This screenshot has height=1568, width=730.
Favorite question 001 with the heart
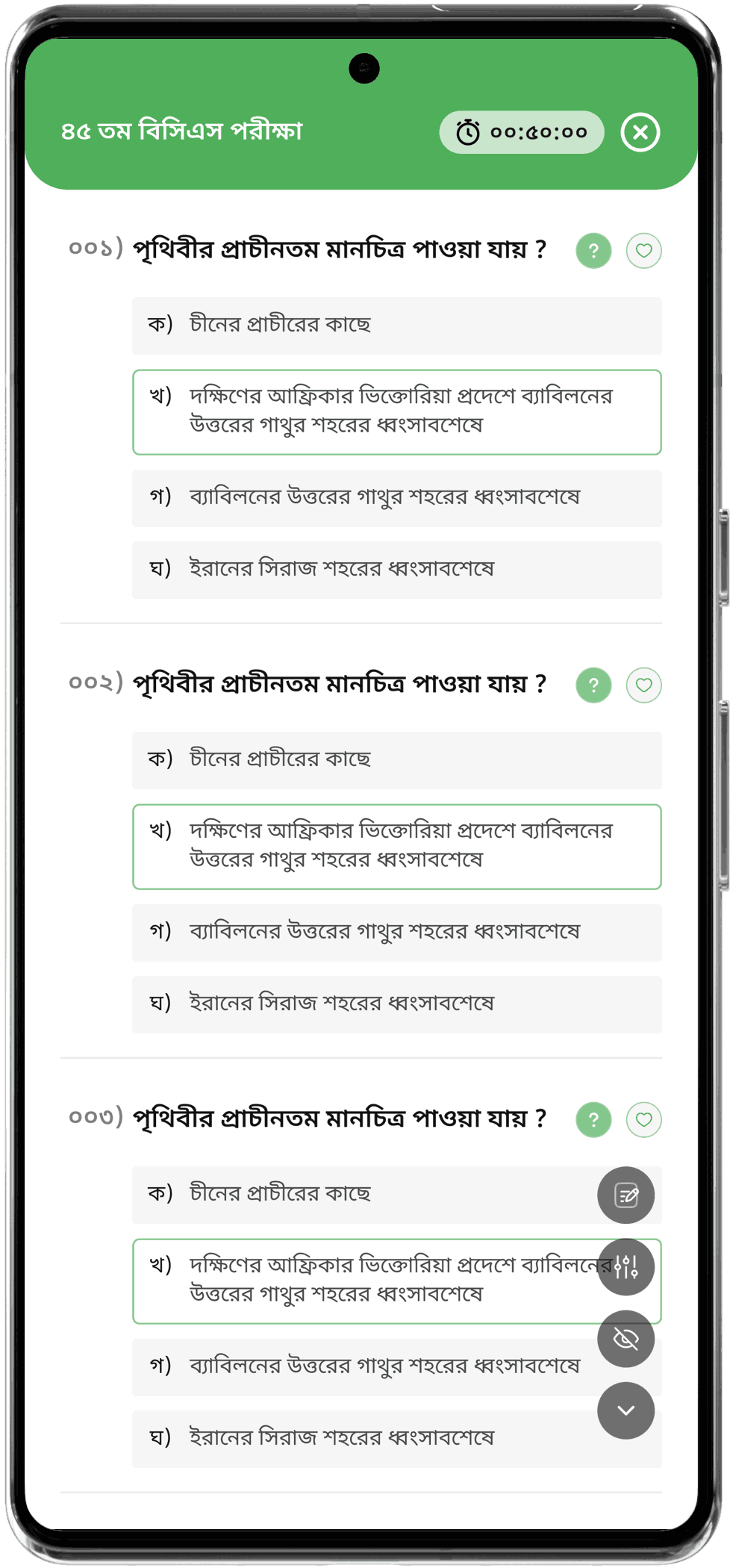(643, 251)
